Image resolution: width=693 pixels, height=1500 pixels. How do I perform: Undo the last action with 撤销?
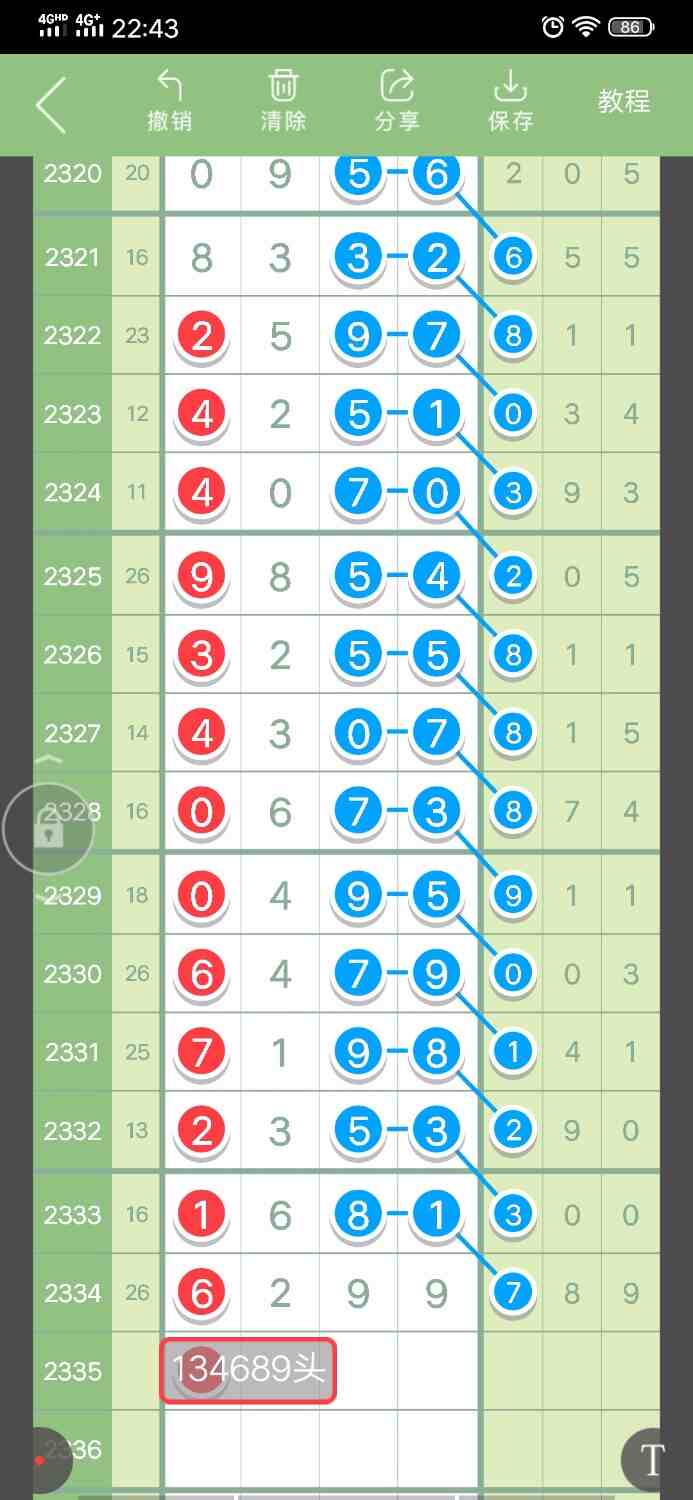(x=170, y=102)
